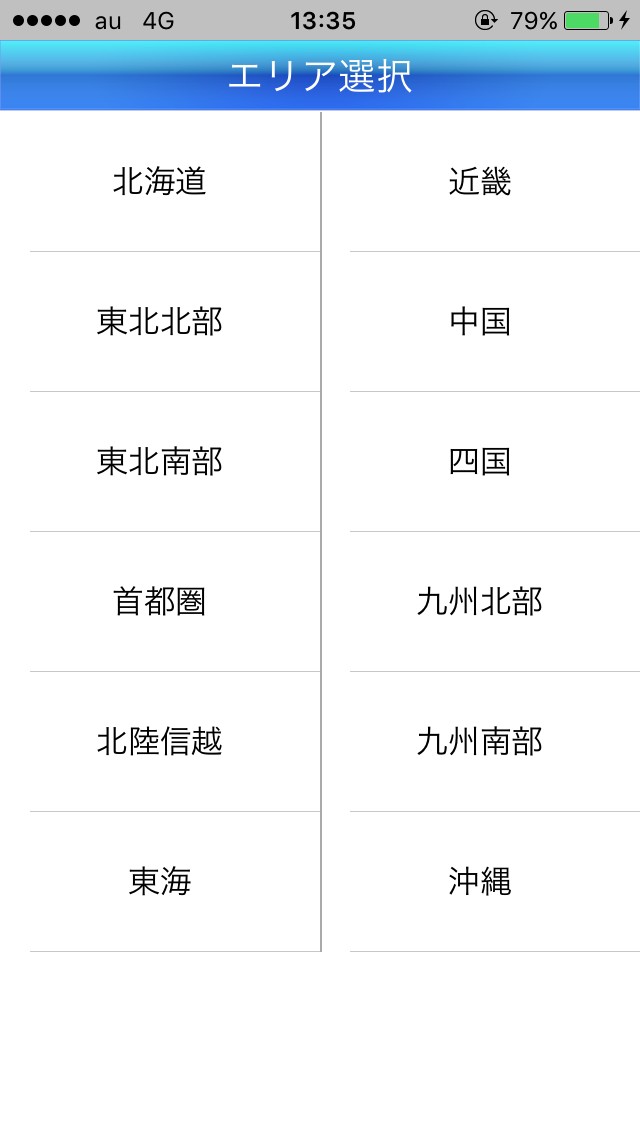Choose 東北北部 from the list
640x1136 pixels.
160,322
